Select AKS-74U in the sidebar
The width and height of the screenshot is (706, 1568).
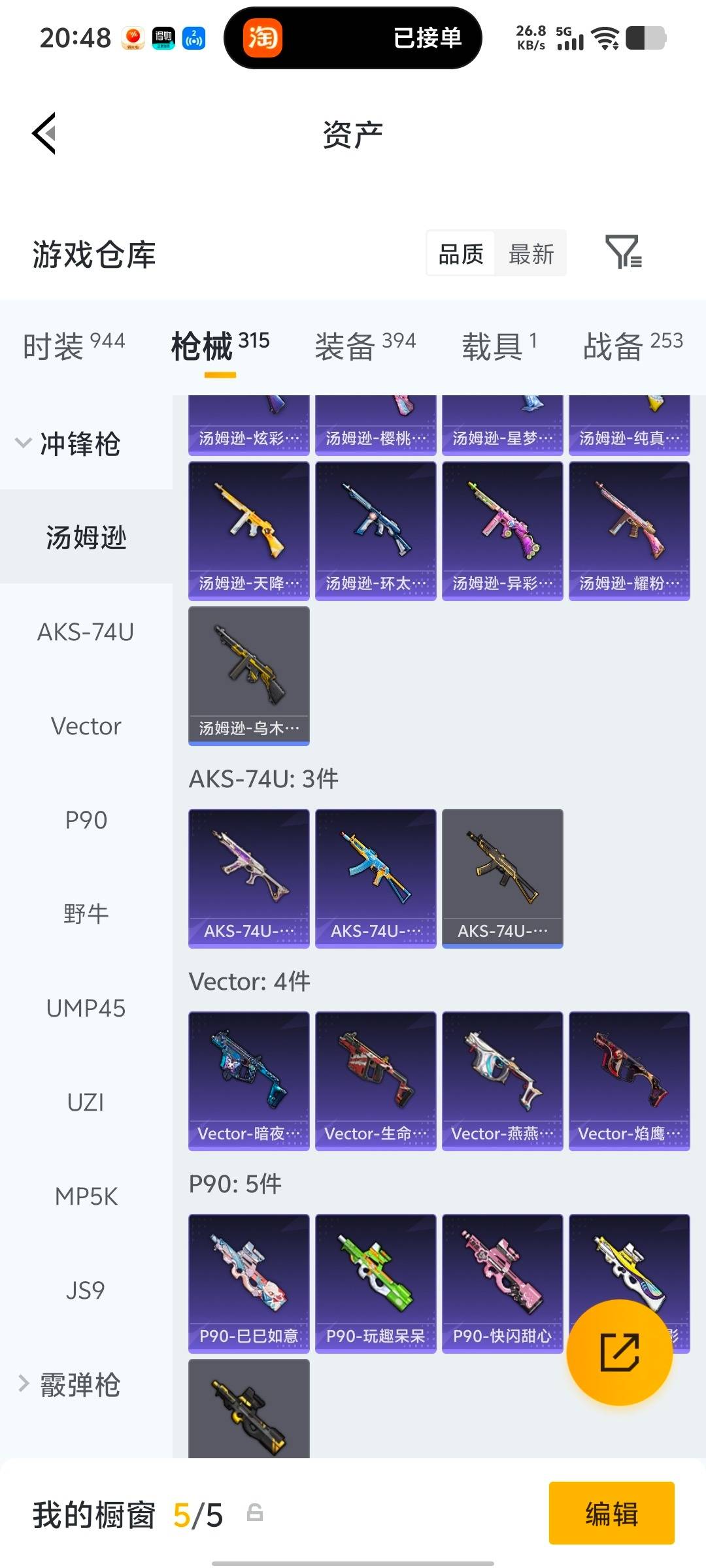[86, 632]
